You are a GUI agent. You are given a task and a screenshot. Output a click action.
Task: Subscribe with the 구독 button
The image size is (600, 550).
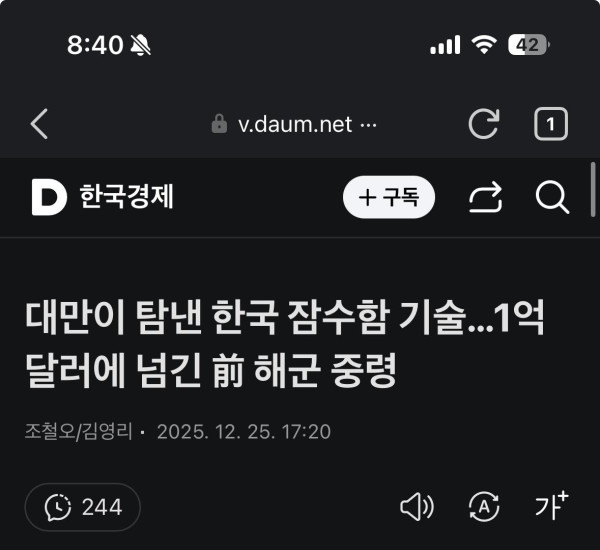(389, 198)
